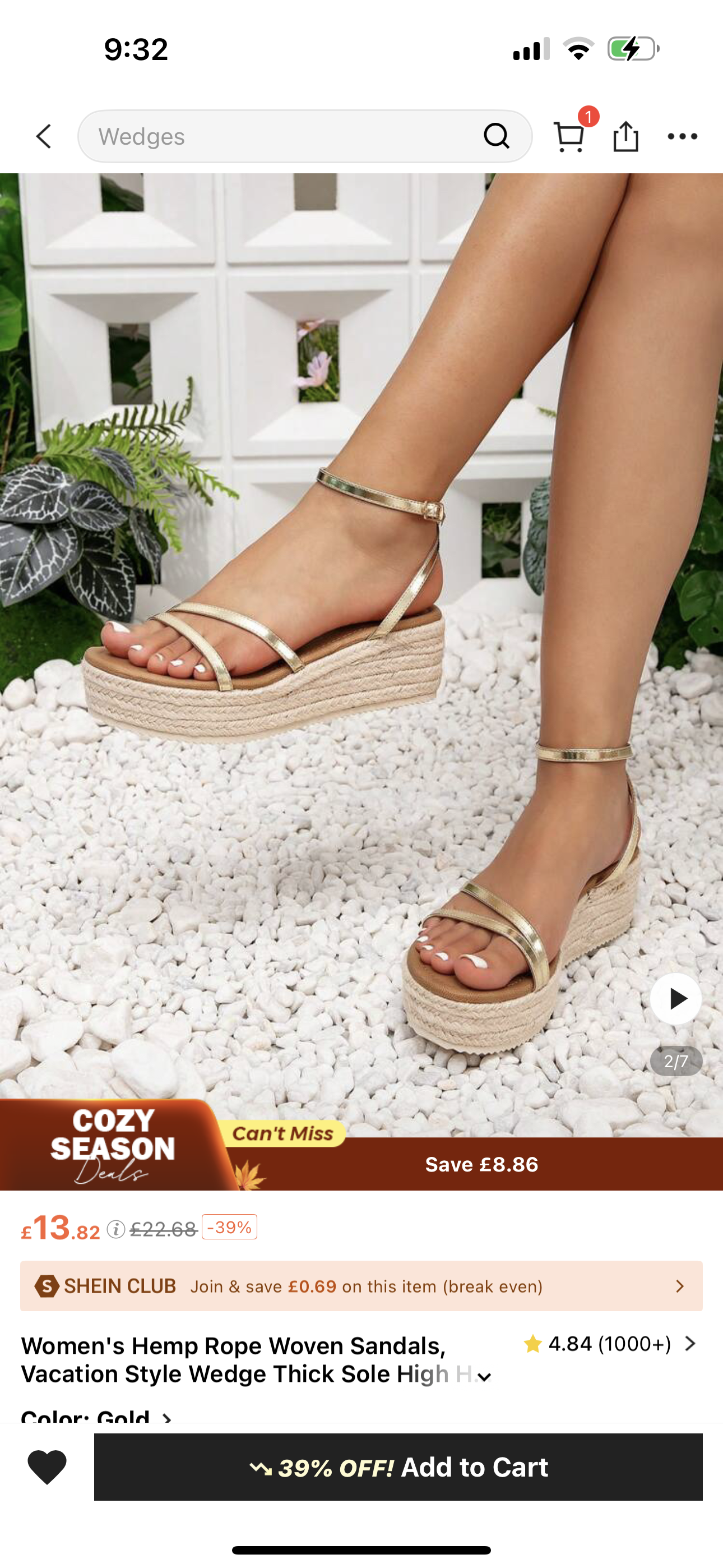This screenshot has height=1568, width=723.
Task: Save the item with the heart
Action: (47, 1466)
